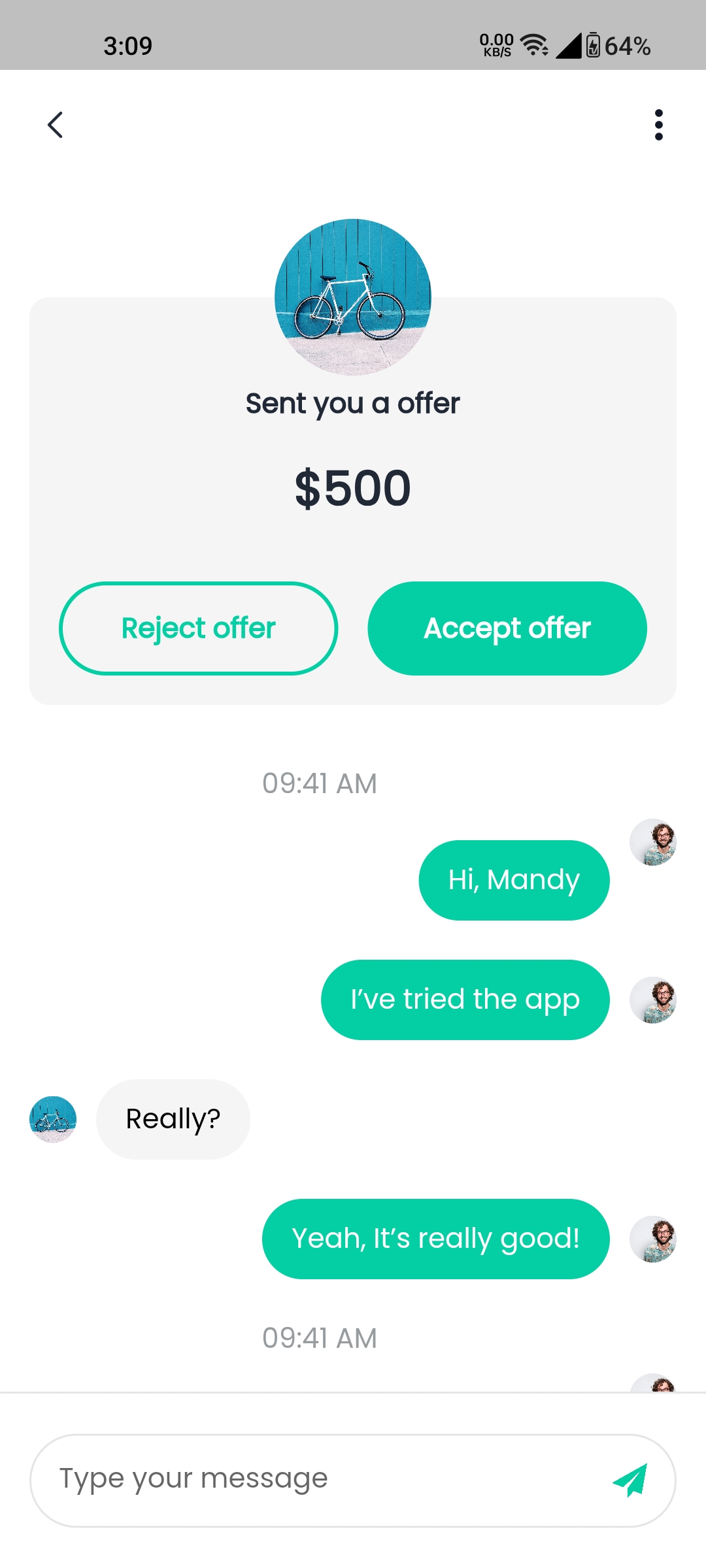Tap the $500 offer amount text
This screenshot has width=706, height=1568.
352,487
